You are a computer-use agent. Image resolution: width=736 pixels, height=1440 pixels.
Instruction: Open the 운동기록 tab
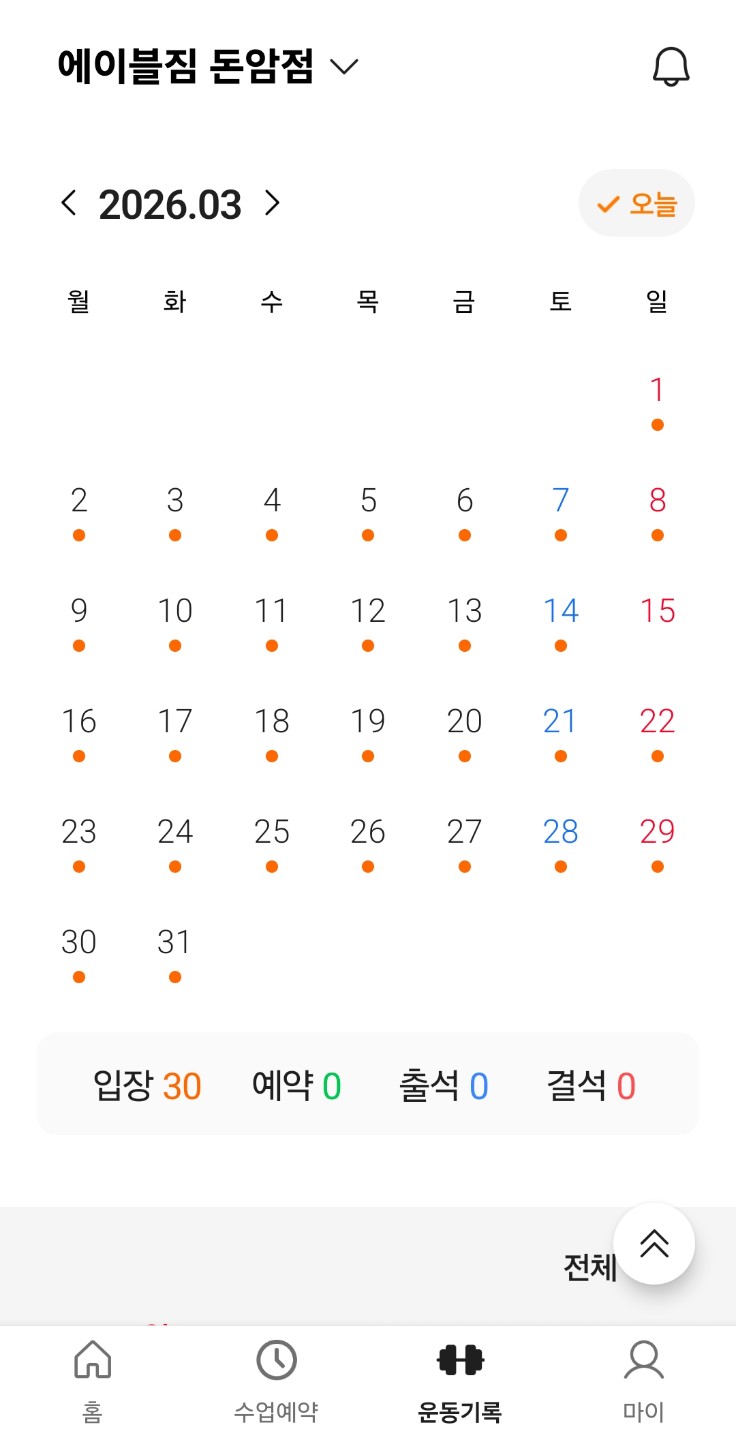pyautogui.click(x=460, y=1382)
